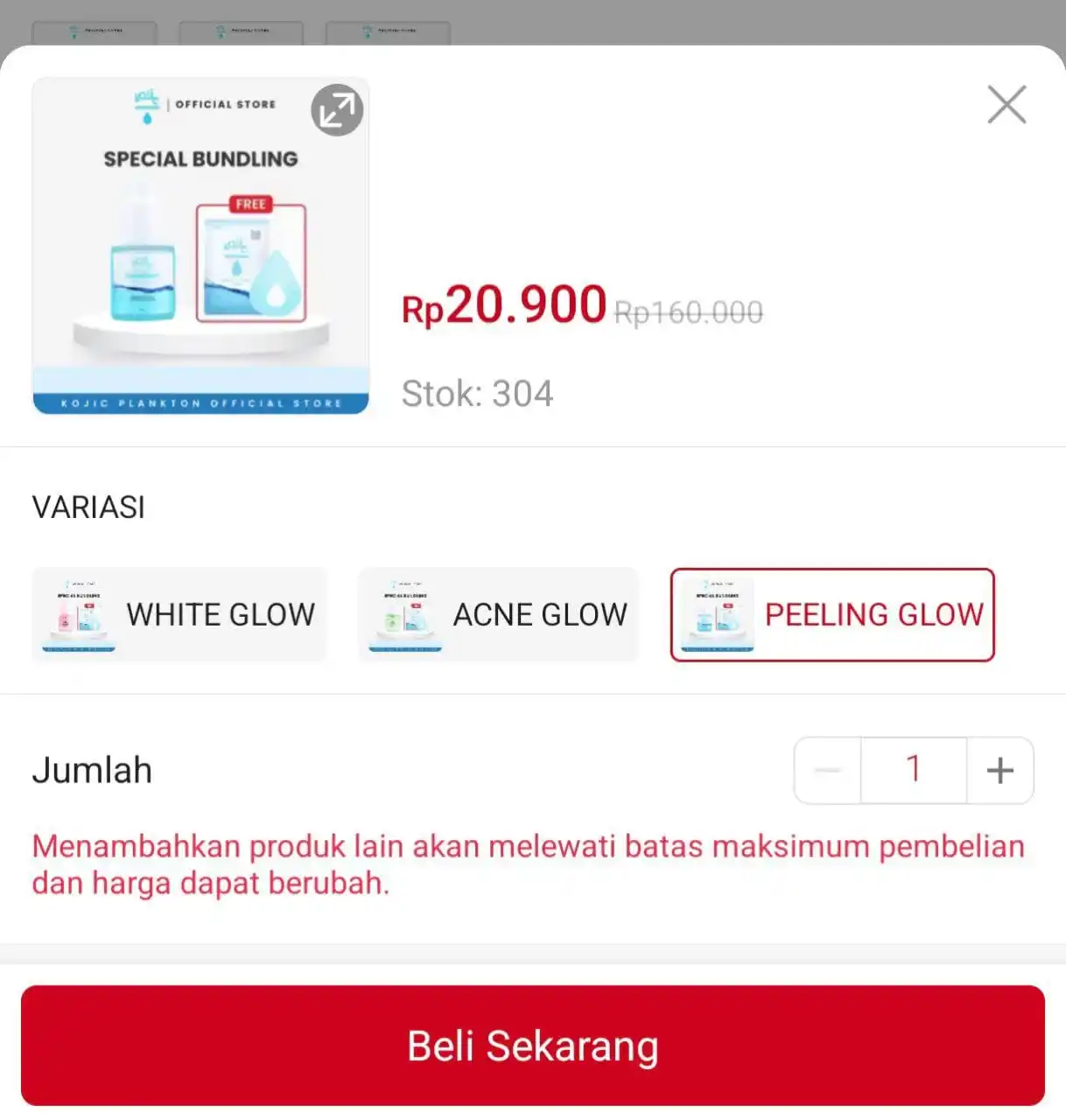This screenshot has width=1066, height=1120.
Task: Increase quantity with the plus button
Action: [999, 770]
